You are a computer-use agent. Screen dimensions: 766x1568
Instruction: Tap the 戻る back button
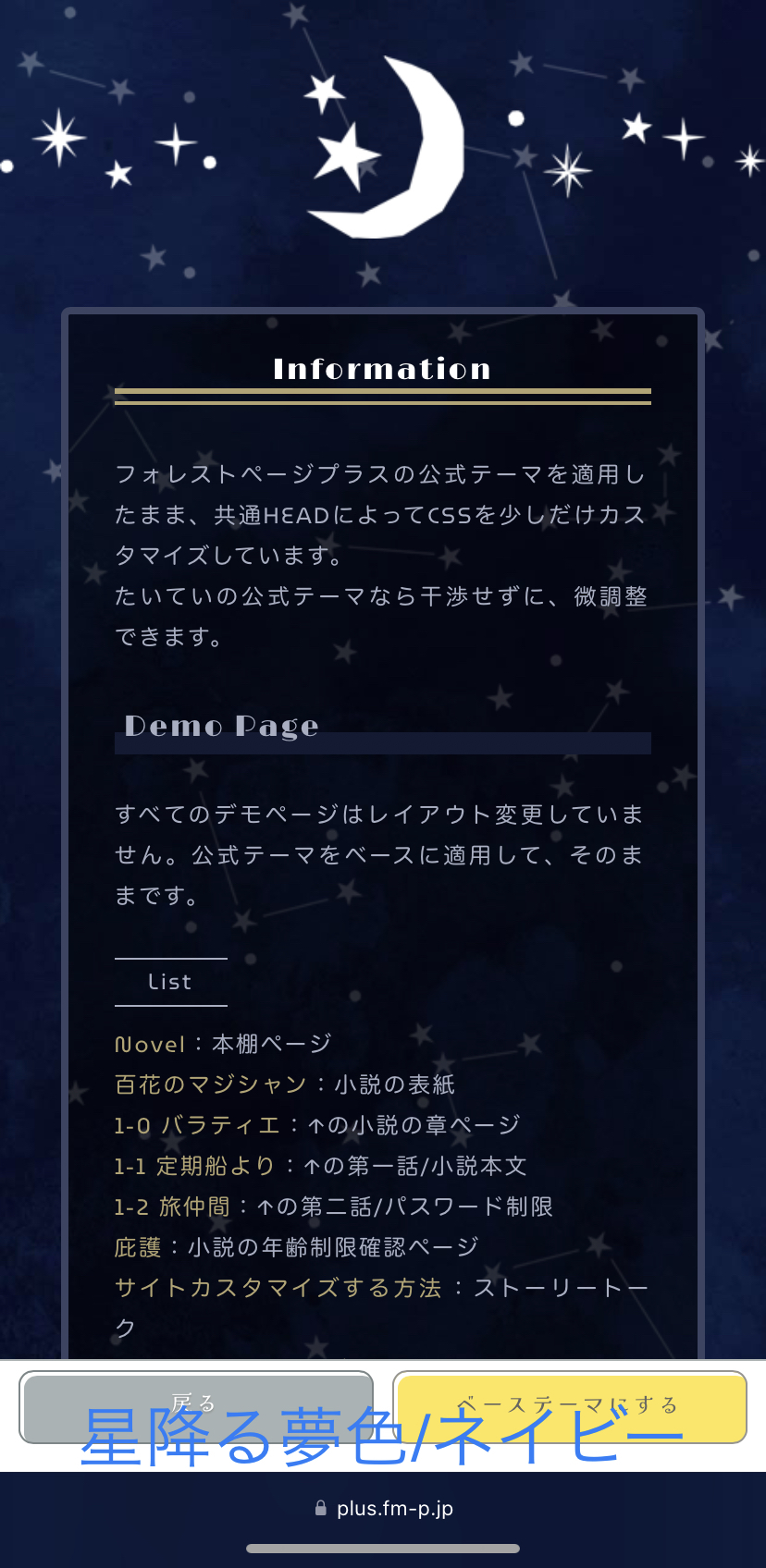pyautogui.click(x=196, y=1406)
